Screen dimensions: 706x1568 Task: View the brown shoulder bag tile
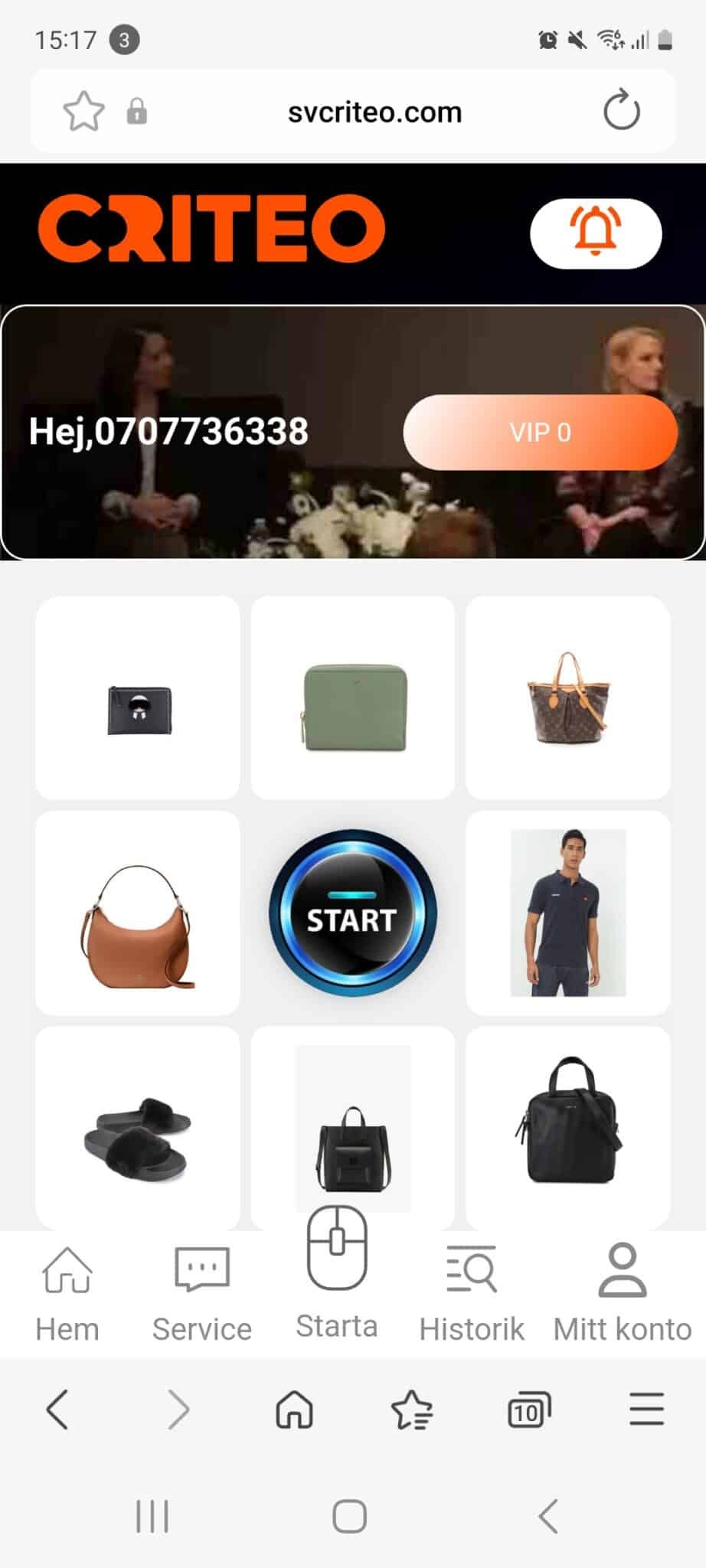click(138, 913)
